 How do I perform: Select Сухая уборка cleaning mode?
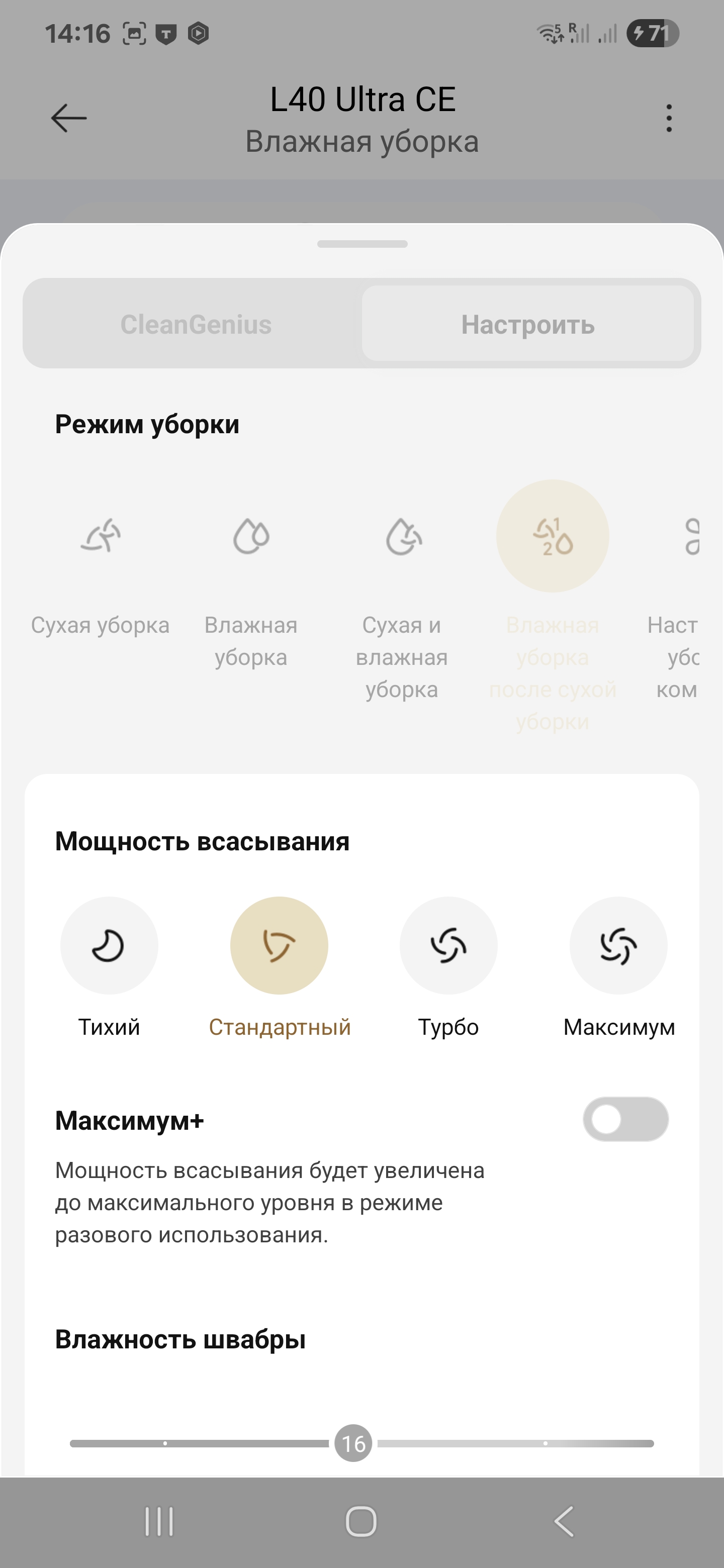coord(101,537)
